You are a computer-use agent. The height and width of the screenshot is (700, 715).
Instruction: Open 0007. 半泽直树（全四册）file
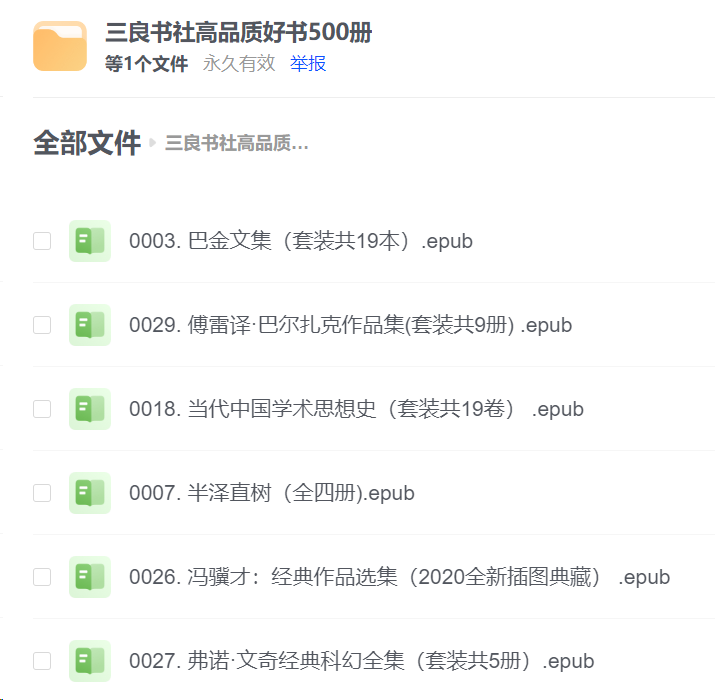(x=271, y=493)
